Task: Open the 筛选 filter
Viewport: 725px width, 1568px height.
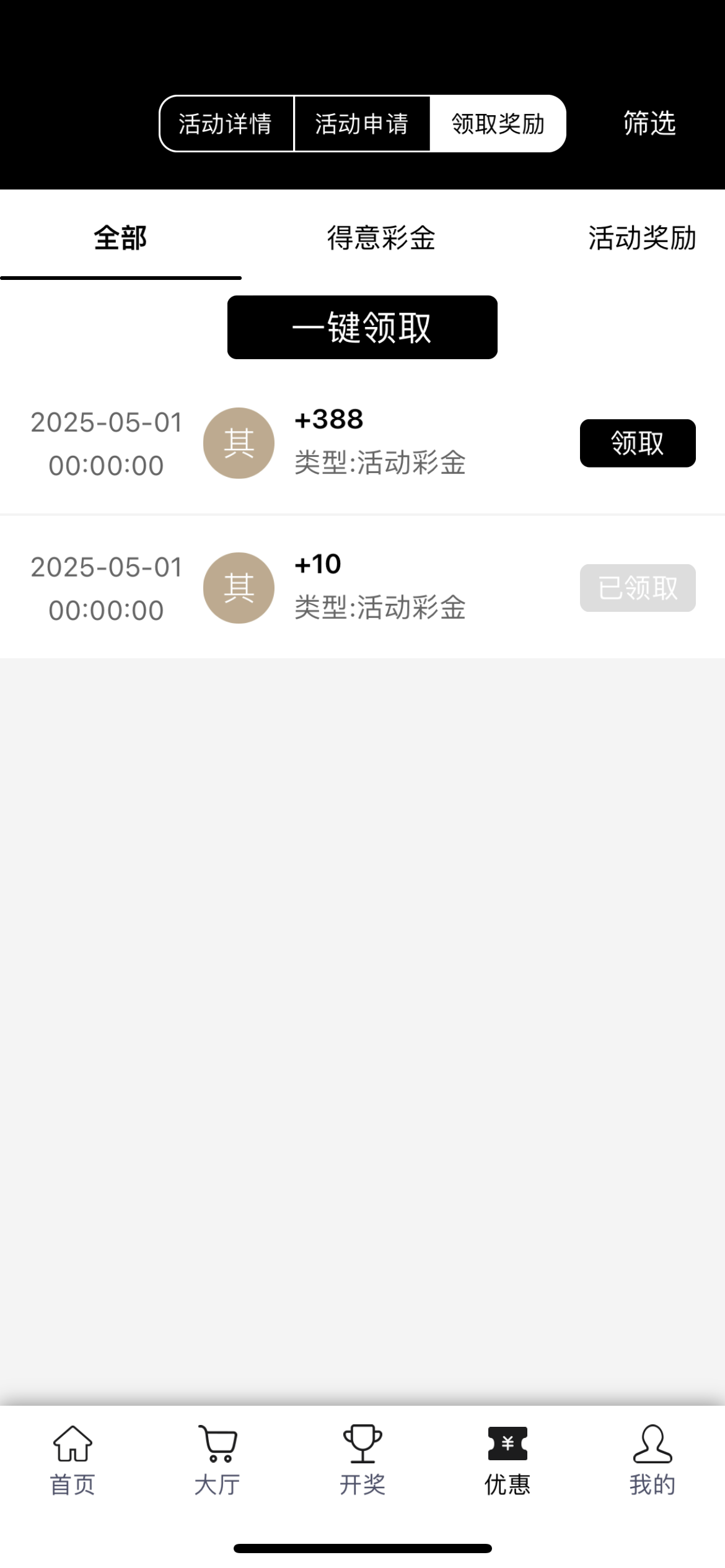Action: (x=649, y=123)
